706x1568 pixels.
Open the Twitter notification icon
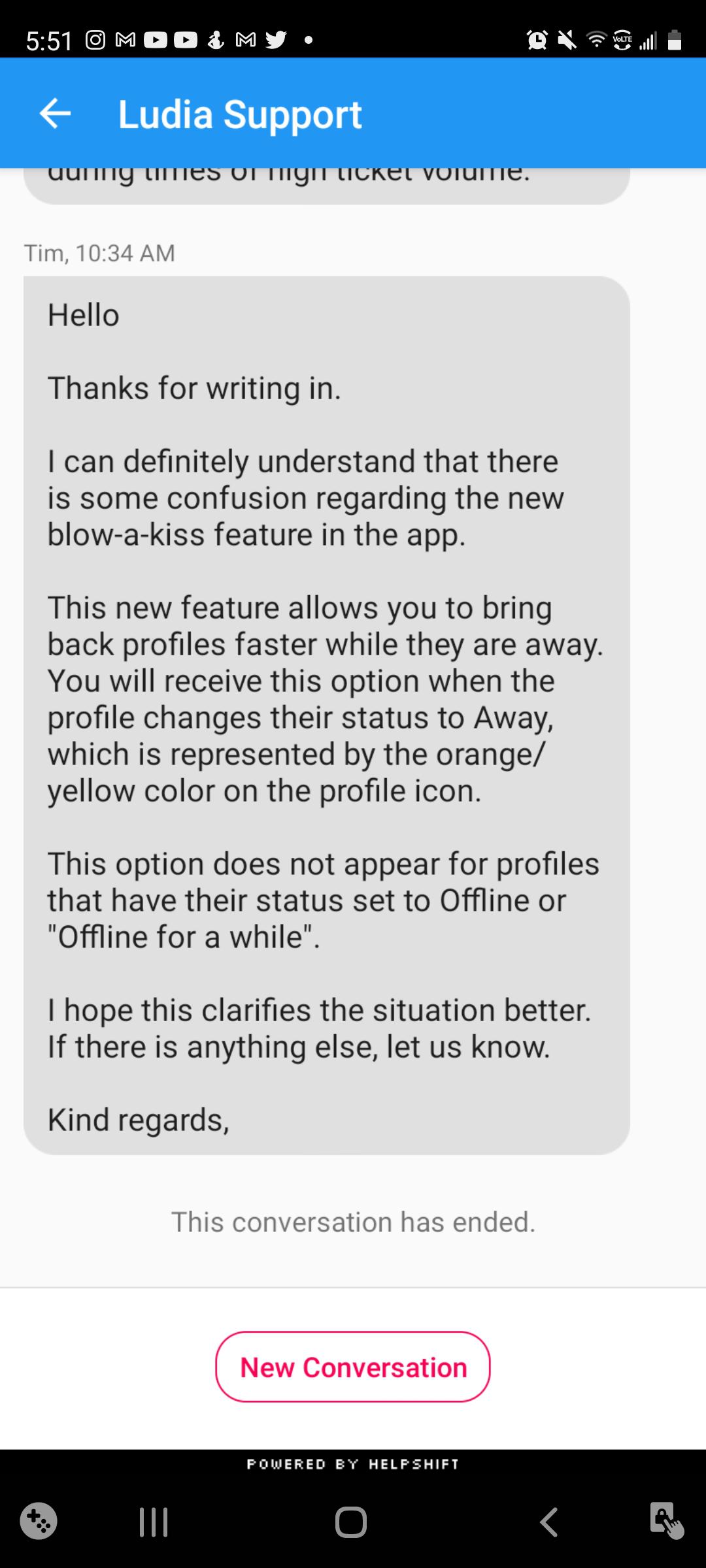coord(277,41)
